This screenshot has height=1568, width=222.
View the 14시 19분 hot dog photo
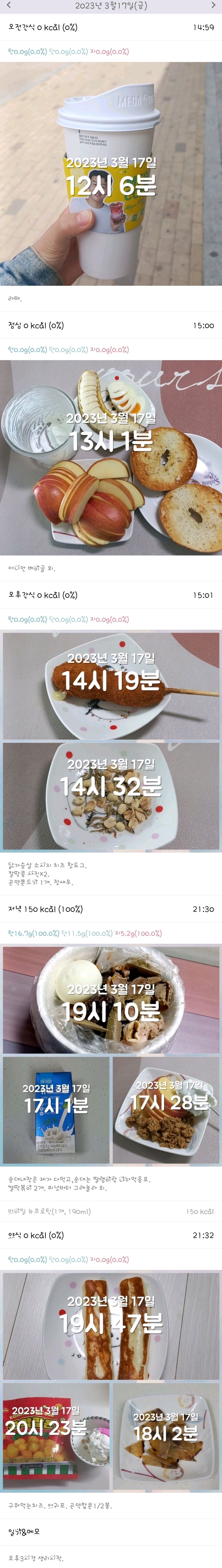(x=111, y=685)
